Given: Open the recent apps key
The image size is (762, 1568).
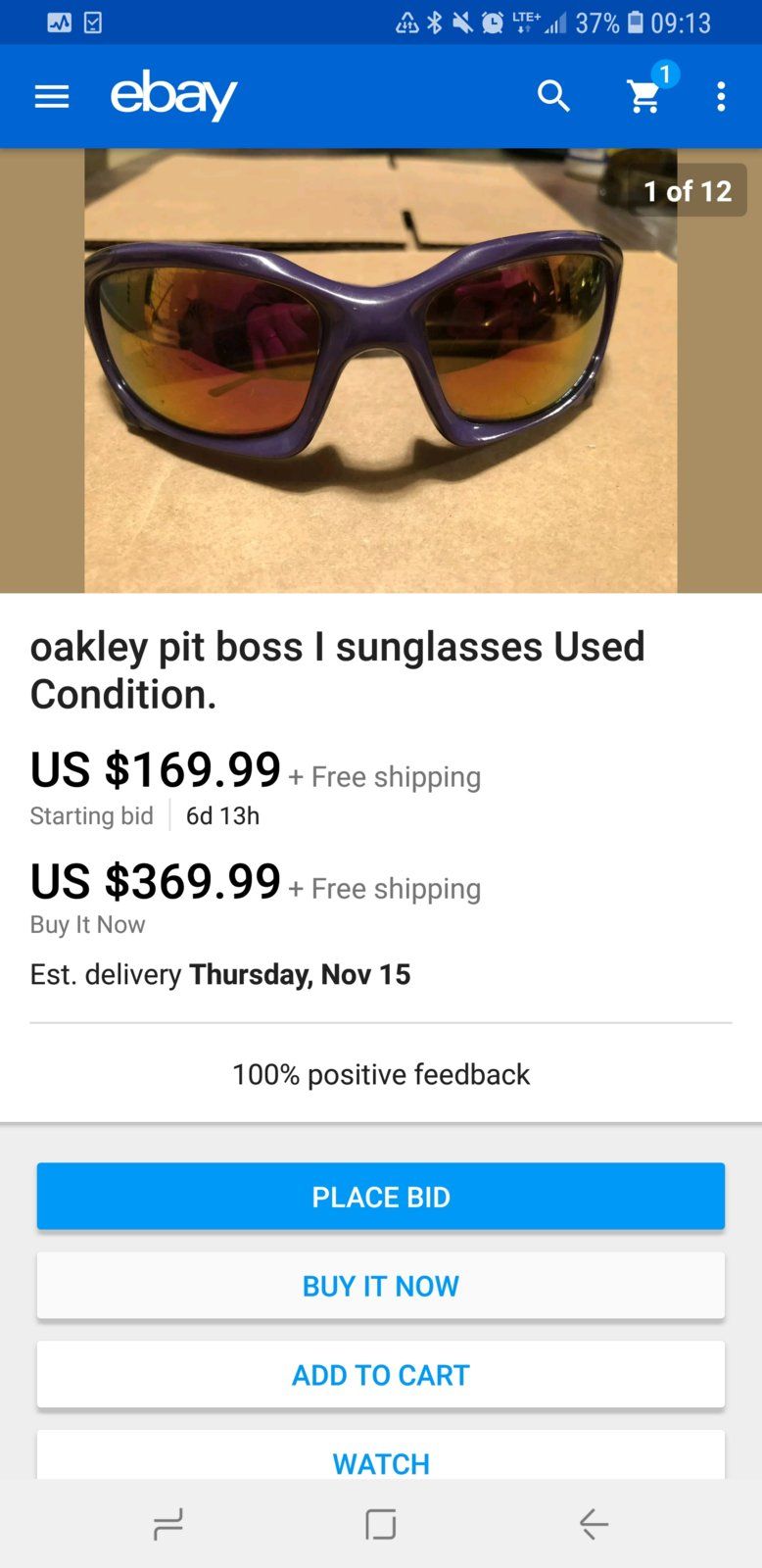Looking at the screenshot, I should pyautogui.click(x=168, y=1524).
